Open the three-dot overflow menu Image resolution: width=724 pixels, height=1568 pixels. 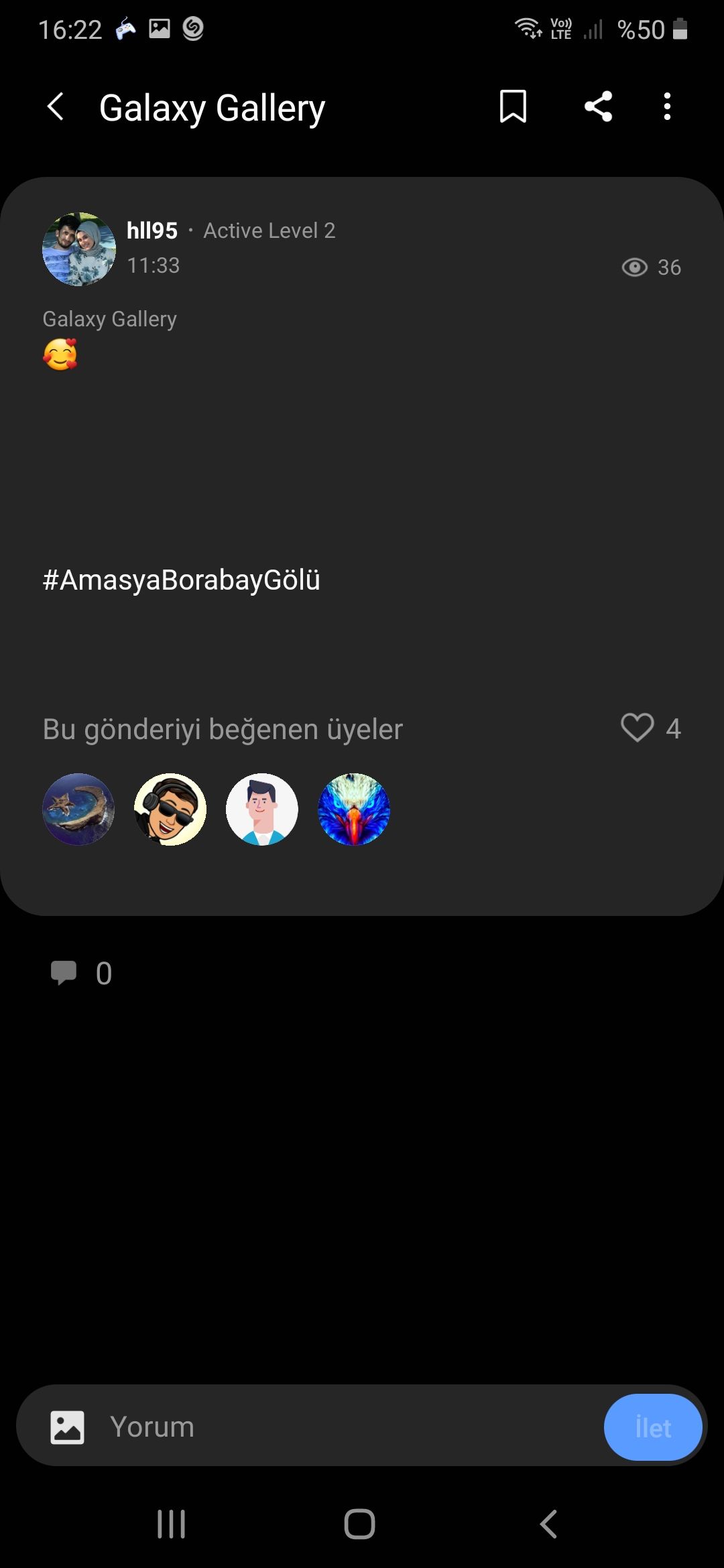coord(667,107)
